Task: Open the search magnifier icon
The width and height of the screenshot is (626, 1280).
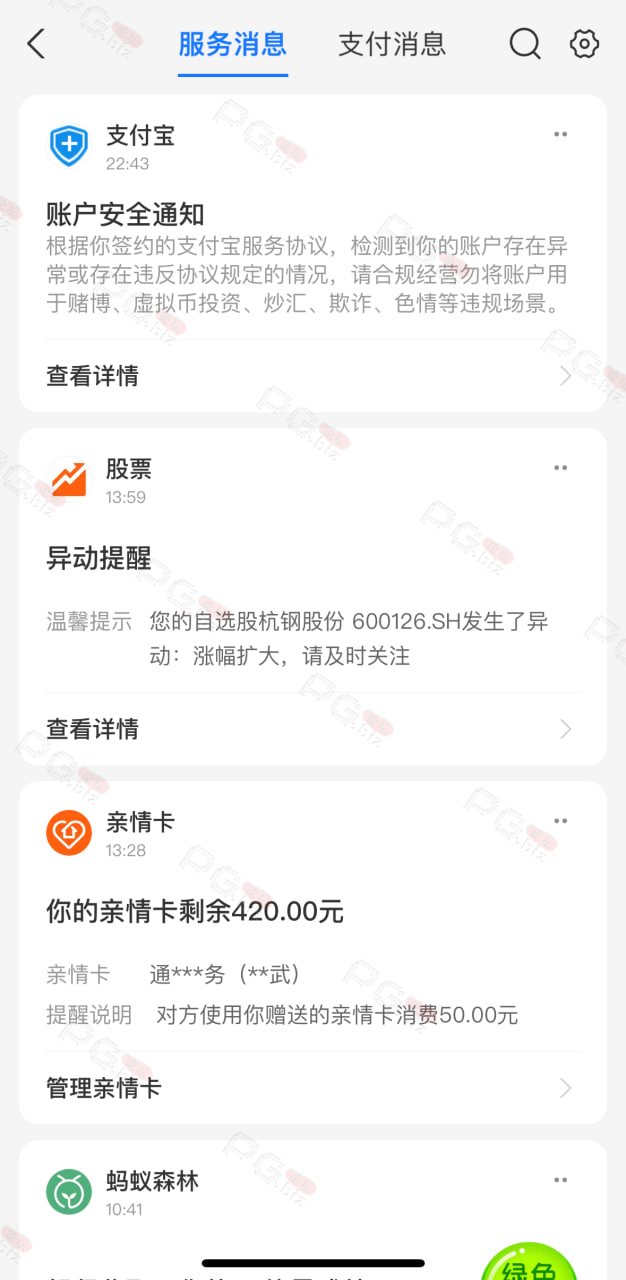Action: click(x=525, y=44)
